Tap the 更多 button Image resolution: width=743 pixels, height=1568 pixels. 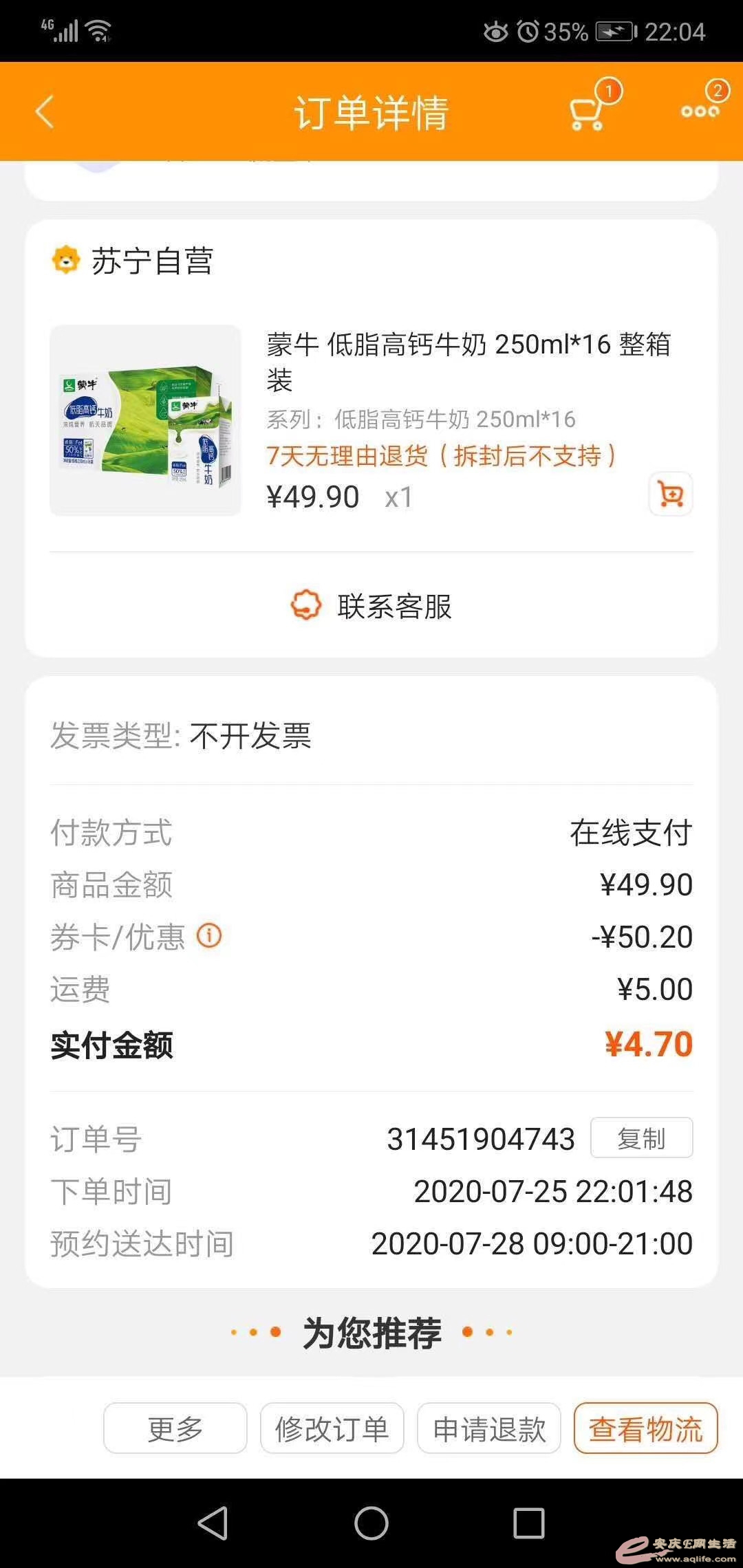175,1428
